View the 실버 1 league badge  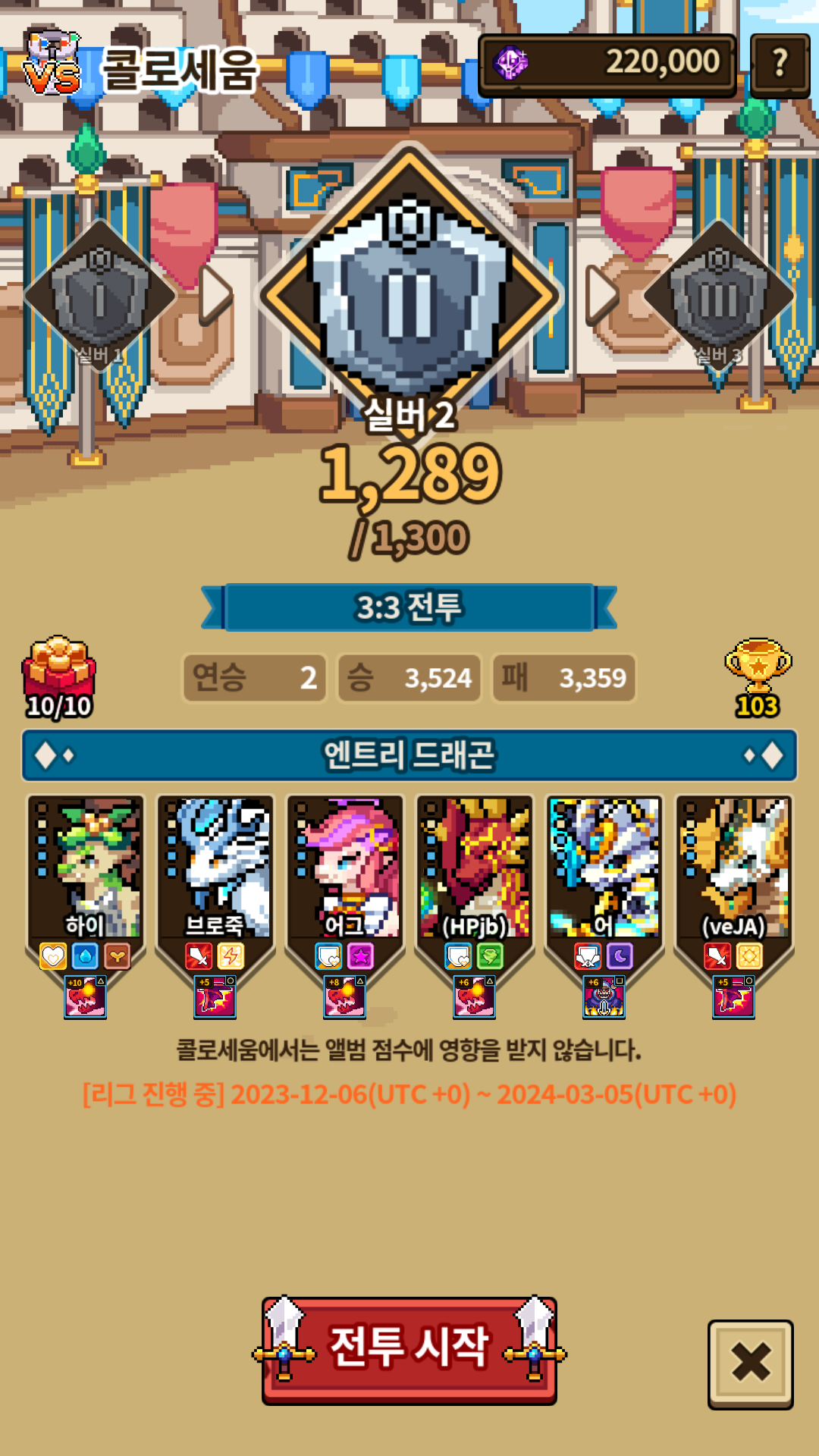tap(99, 296)
